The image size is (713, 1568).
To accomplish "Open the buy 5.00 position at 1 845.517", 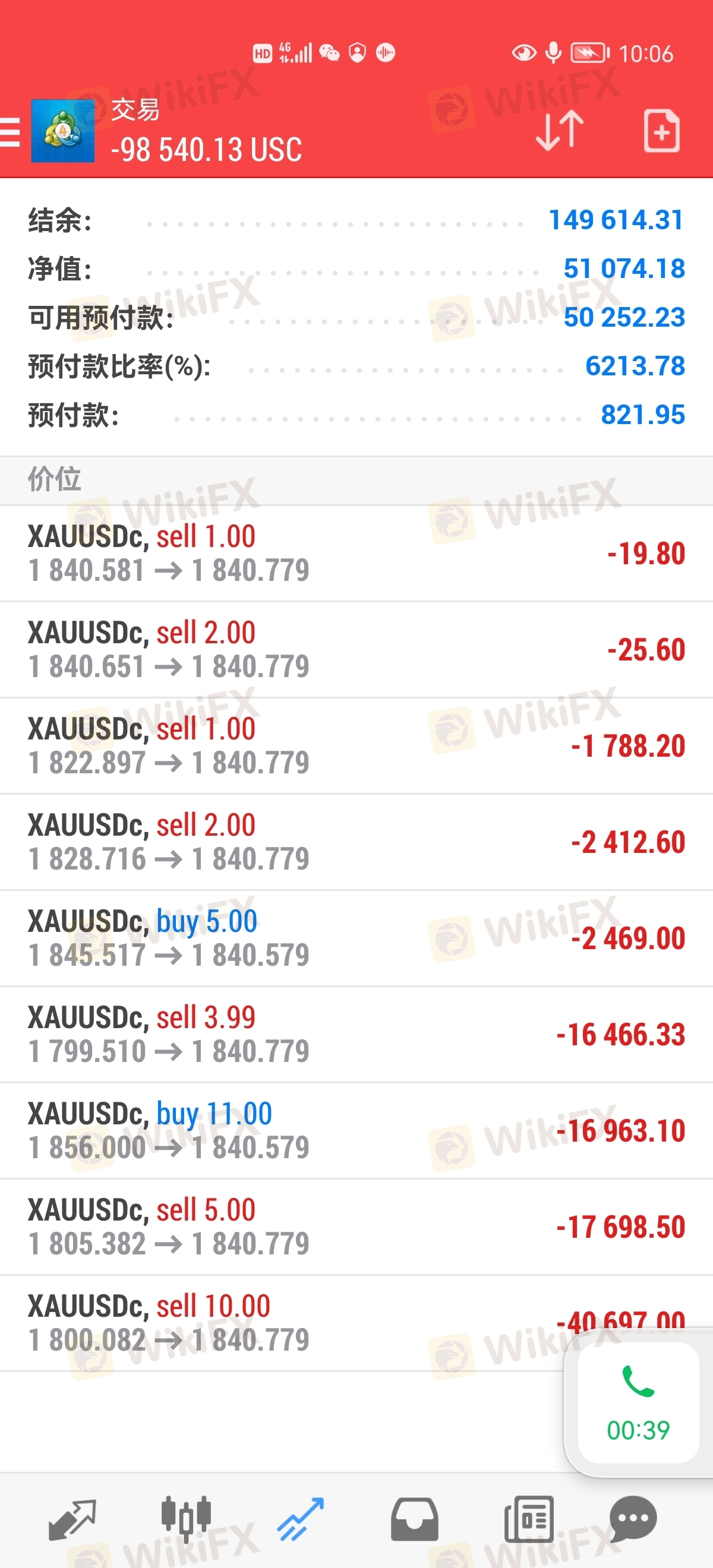I will click(x=356, y=938).
